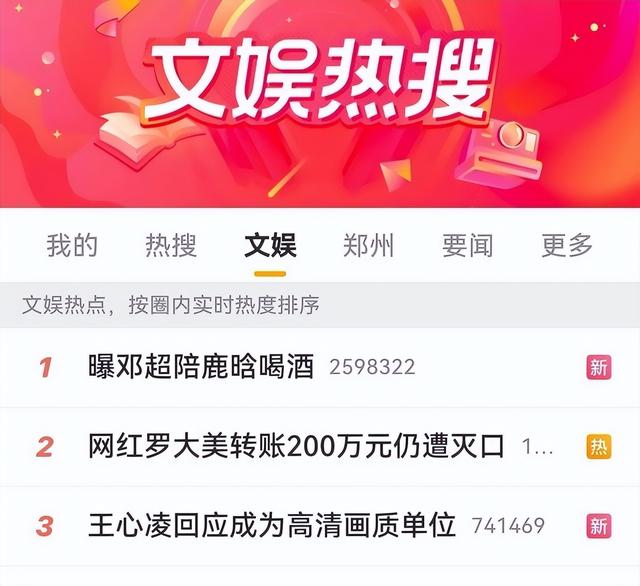Open topic 王心凌回应成为高清画质单位
This screenshot has height=586, width=640.
tap(272, 525)
